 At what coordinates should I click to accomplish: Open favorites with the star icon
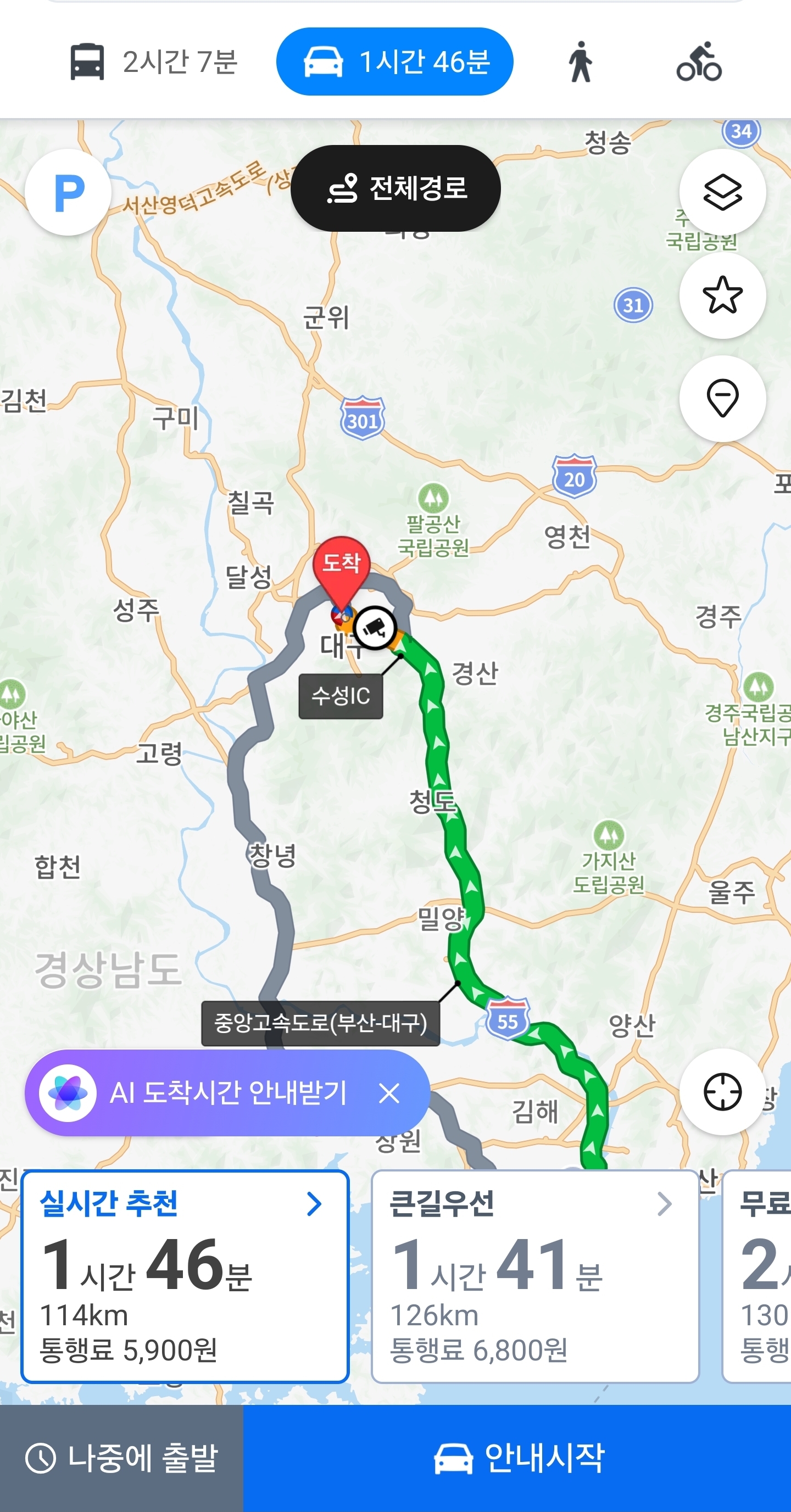click(722, 295)
